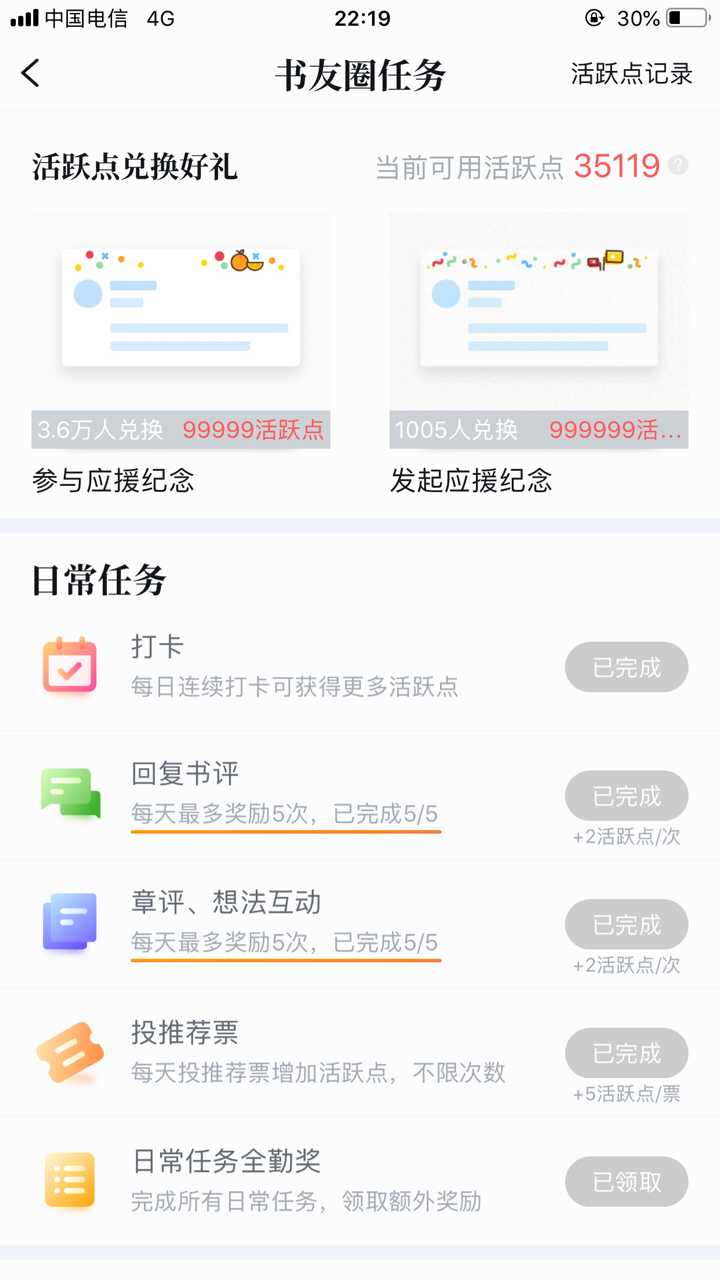Tap the 已完成 button for 投推荐票
This screenshot has width=720, height=1280.
(627, 1053)
